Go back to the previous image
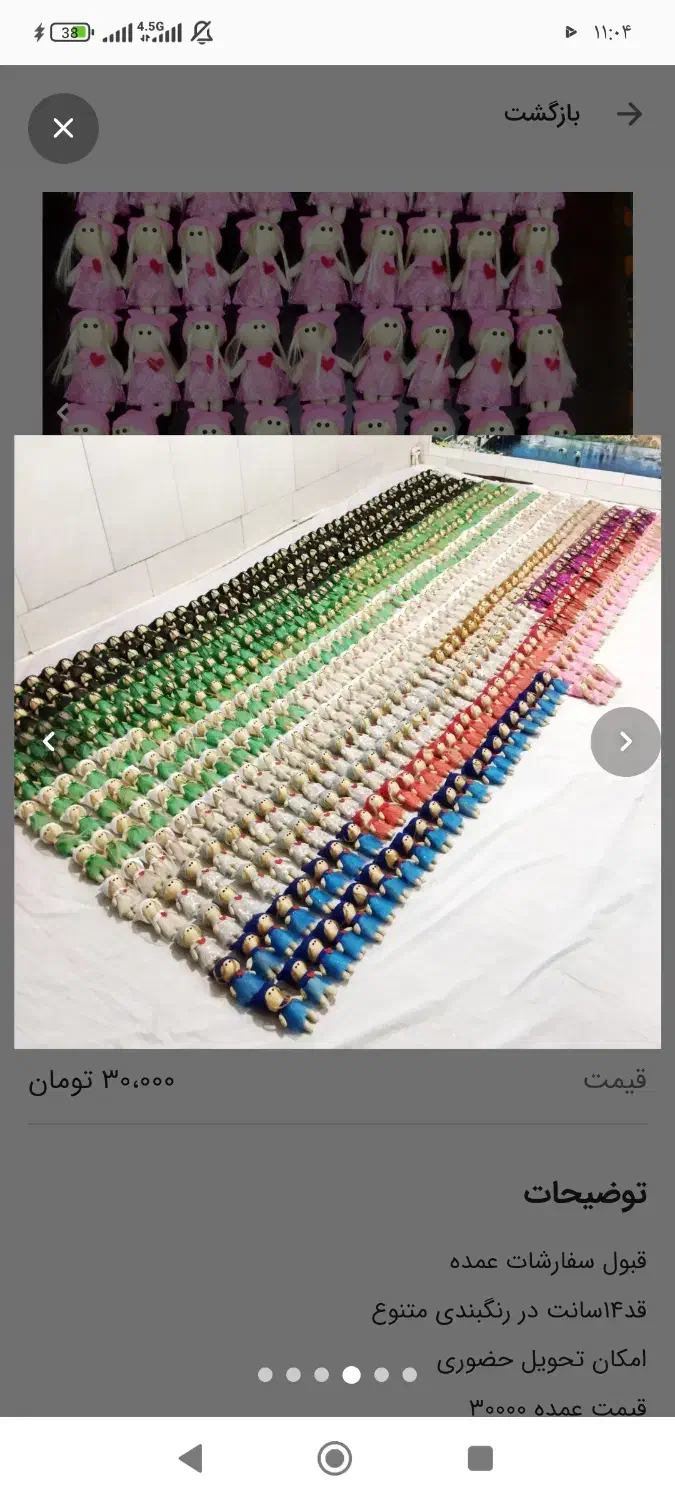Image resolution: width=675 pixels, height=1500 pixels. click(48, 741)
